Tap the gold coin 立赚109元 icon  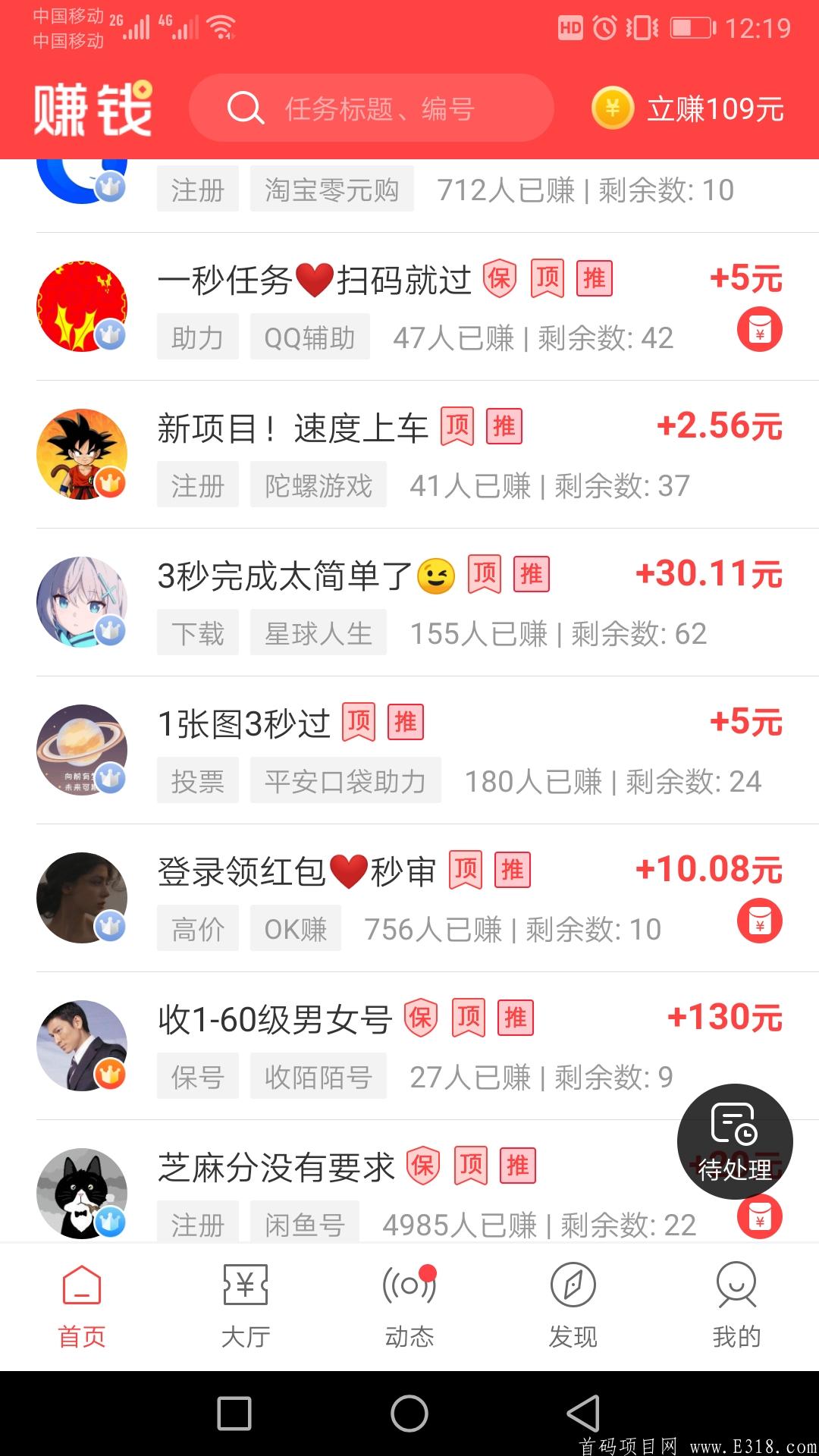tap(613, 108)
